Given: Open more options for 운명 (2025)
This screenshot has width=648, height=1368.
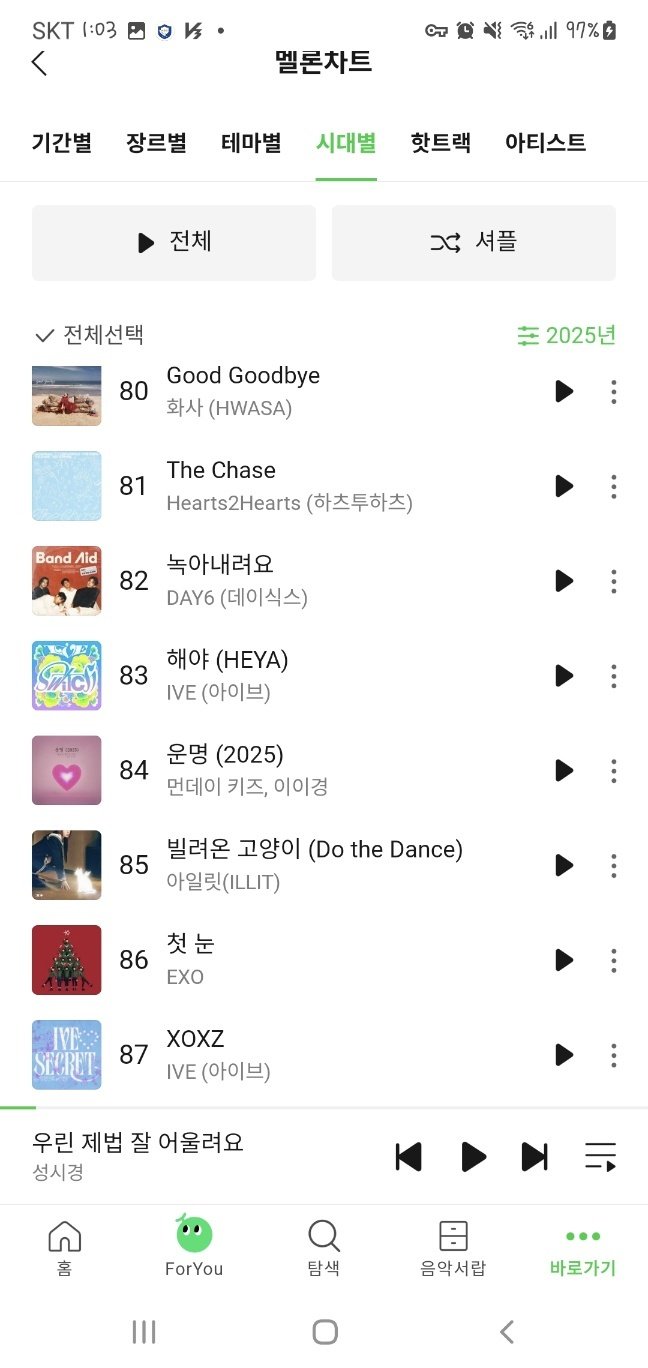Looking at the screenshot, I should 614,770.
